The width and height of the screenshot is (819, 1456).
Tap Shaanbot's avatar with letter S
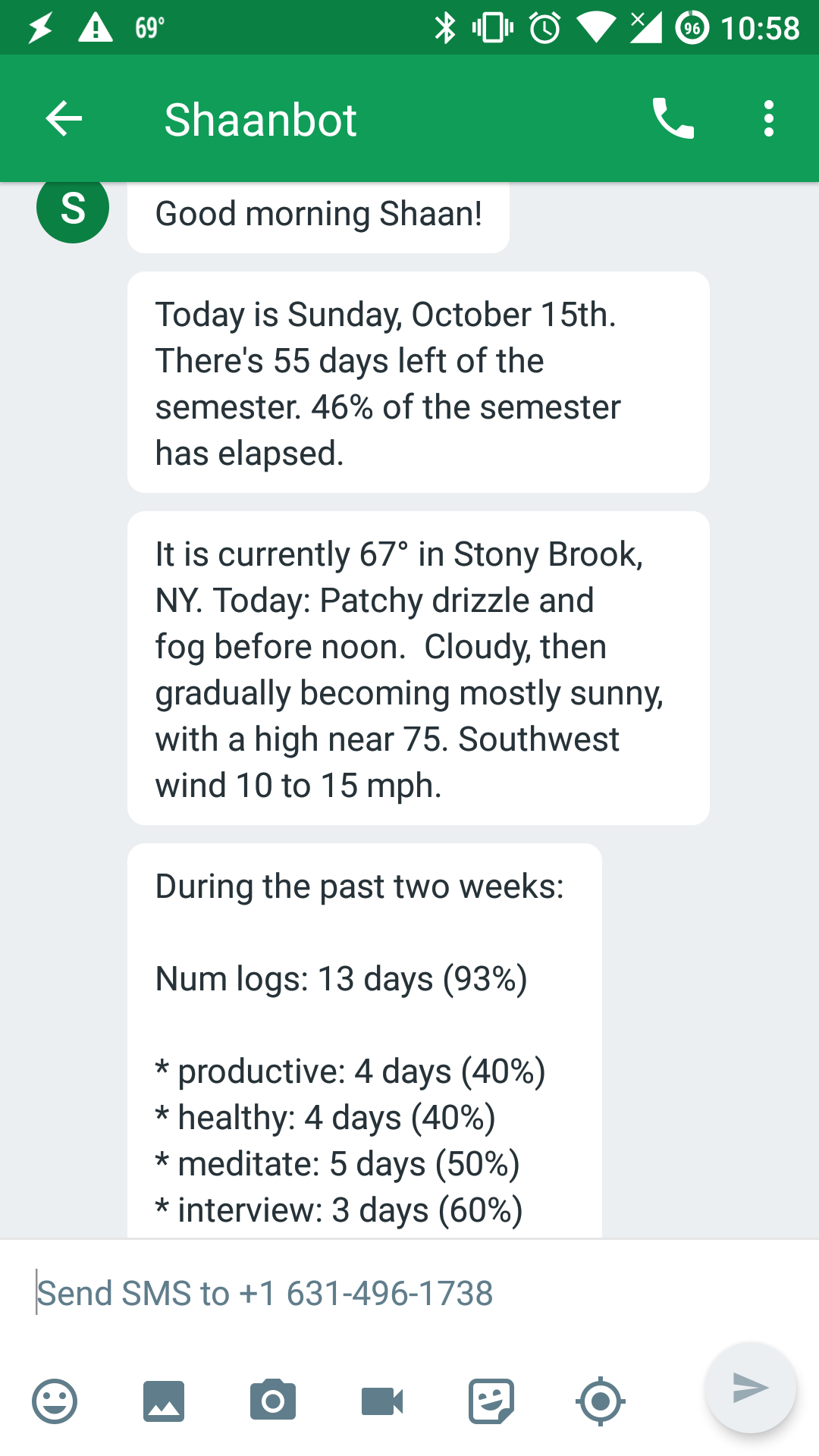73,208
